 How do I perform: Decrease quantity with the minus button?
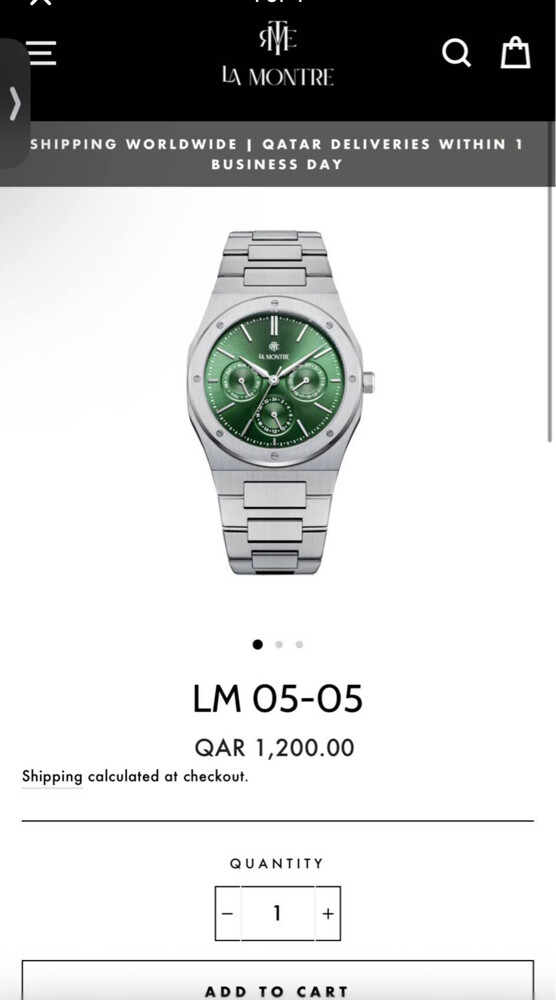tap(228, 913)
